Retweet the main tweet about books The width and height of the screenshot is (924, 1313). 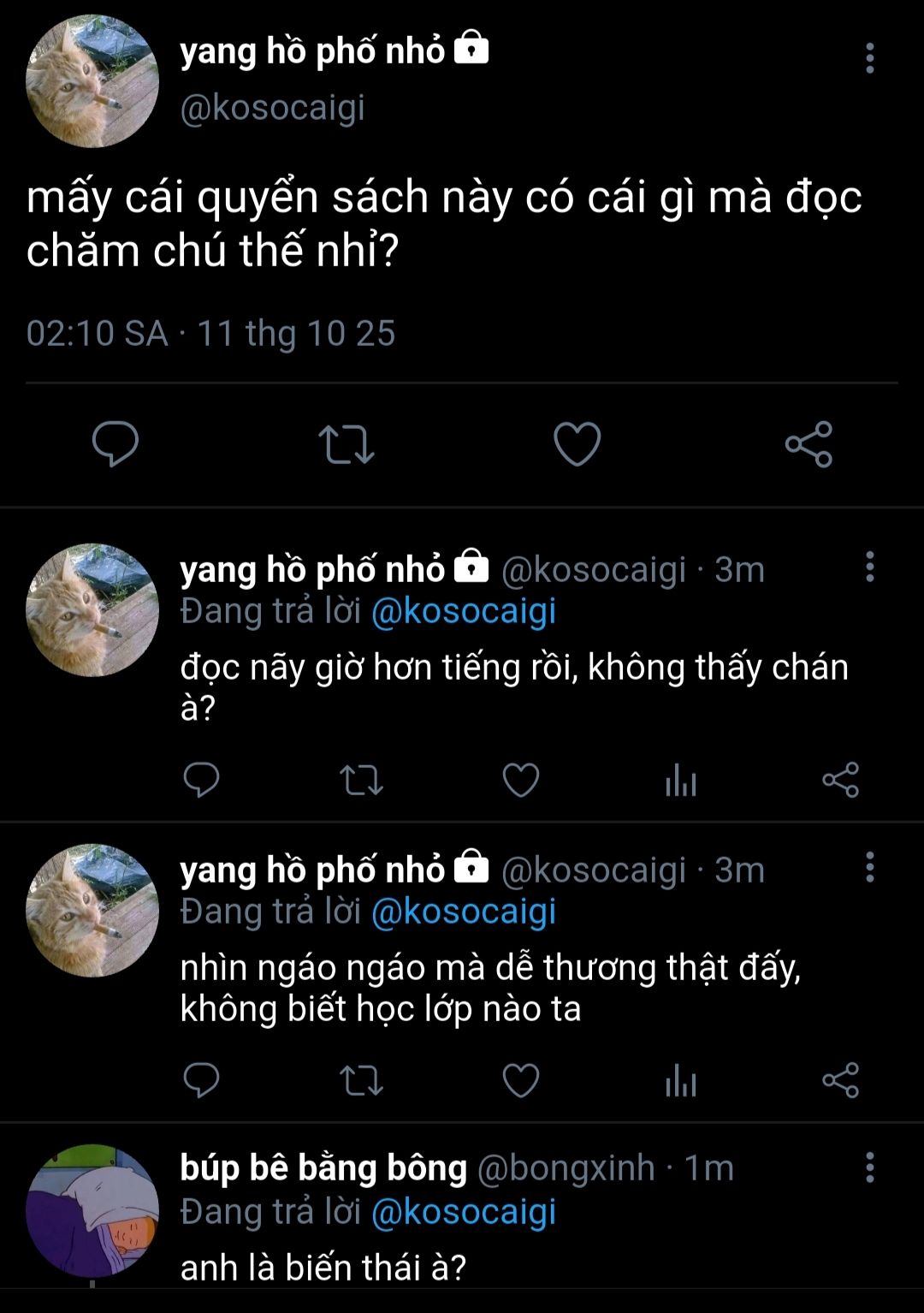point(346,444)
